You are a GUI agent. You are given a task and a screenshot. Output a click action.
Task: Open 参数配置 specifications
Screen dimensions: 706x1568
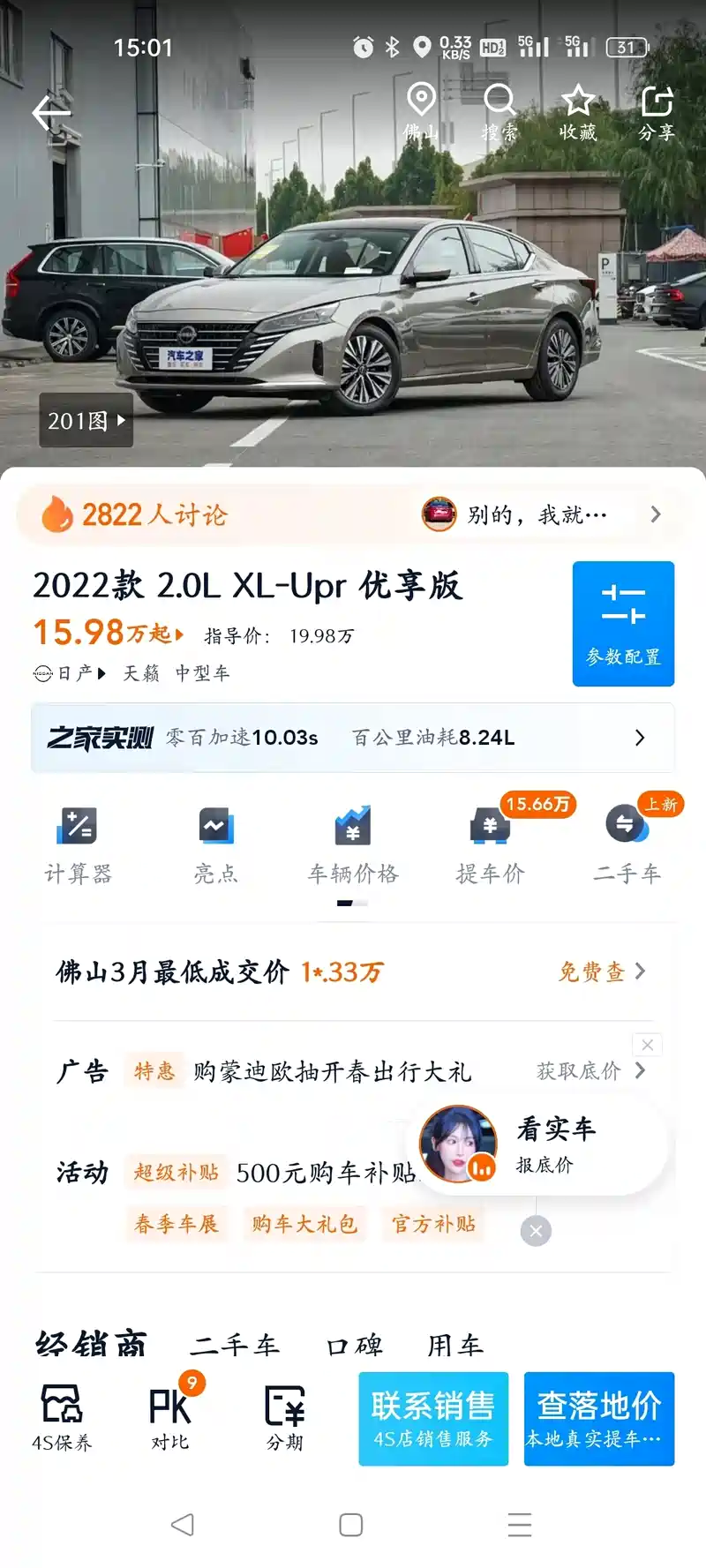click(623, 623)
